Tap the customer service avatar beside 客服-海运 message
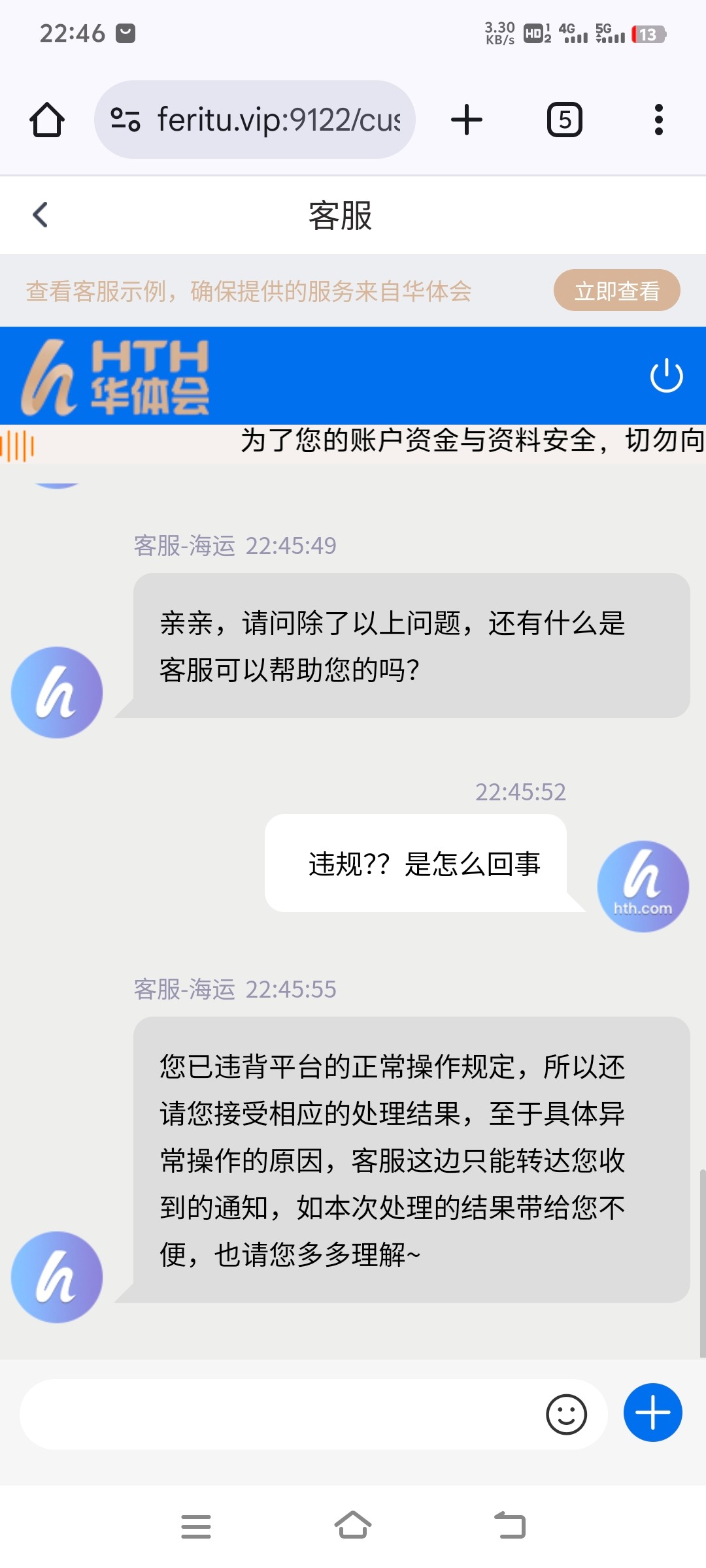The image size is (706, 1568). [57, 693]
